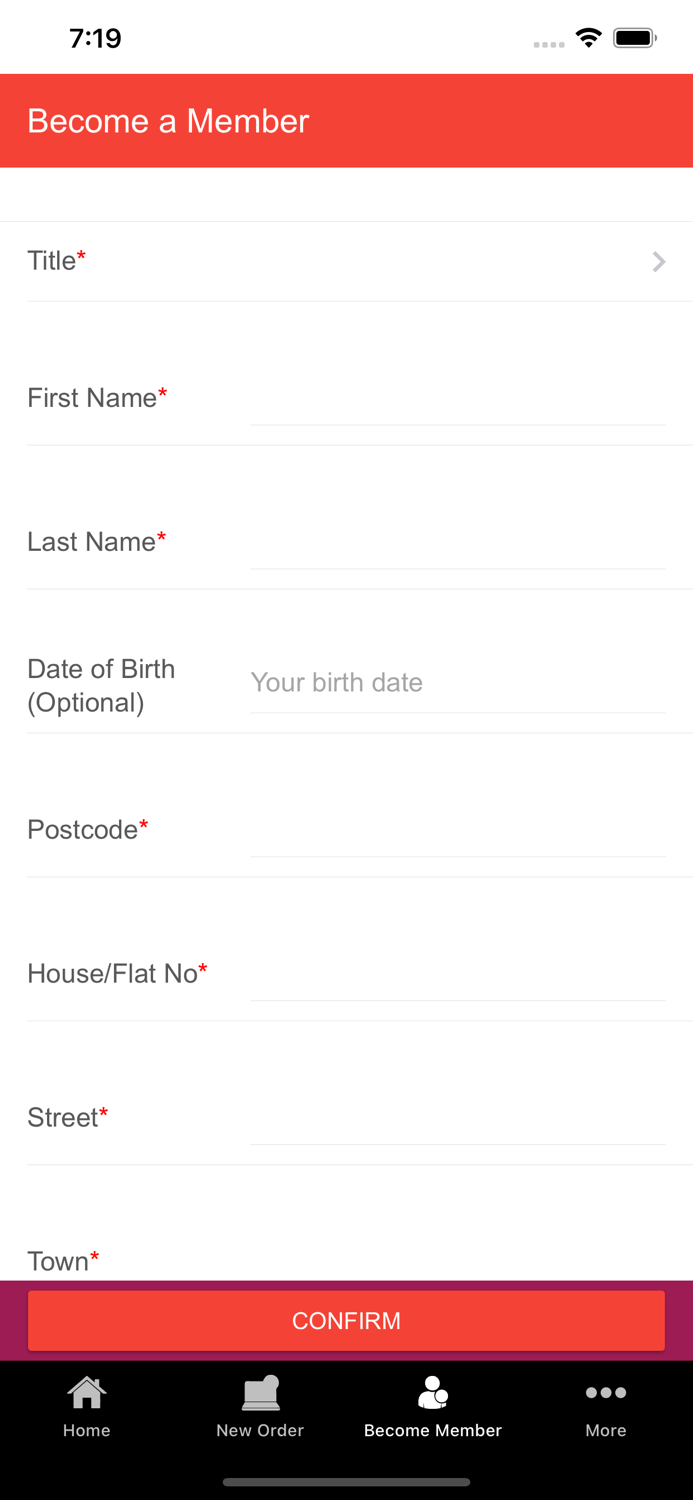
Task: Open the More tab
Action: pos(606,1406)
